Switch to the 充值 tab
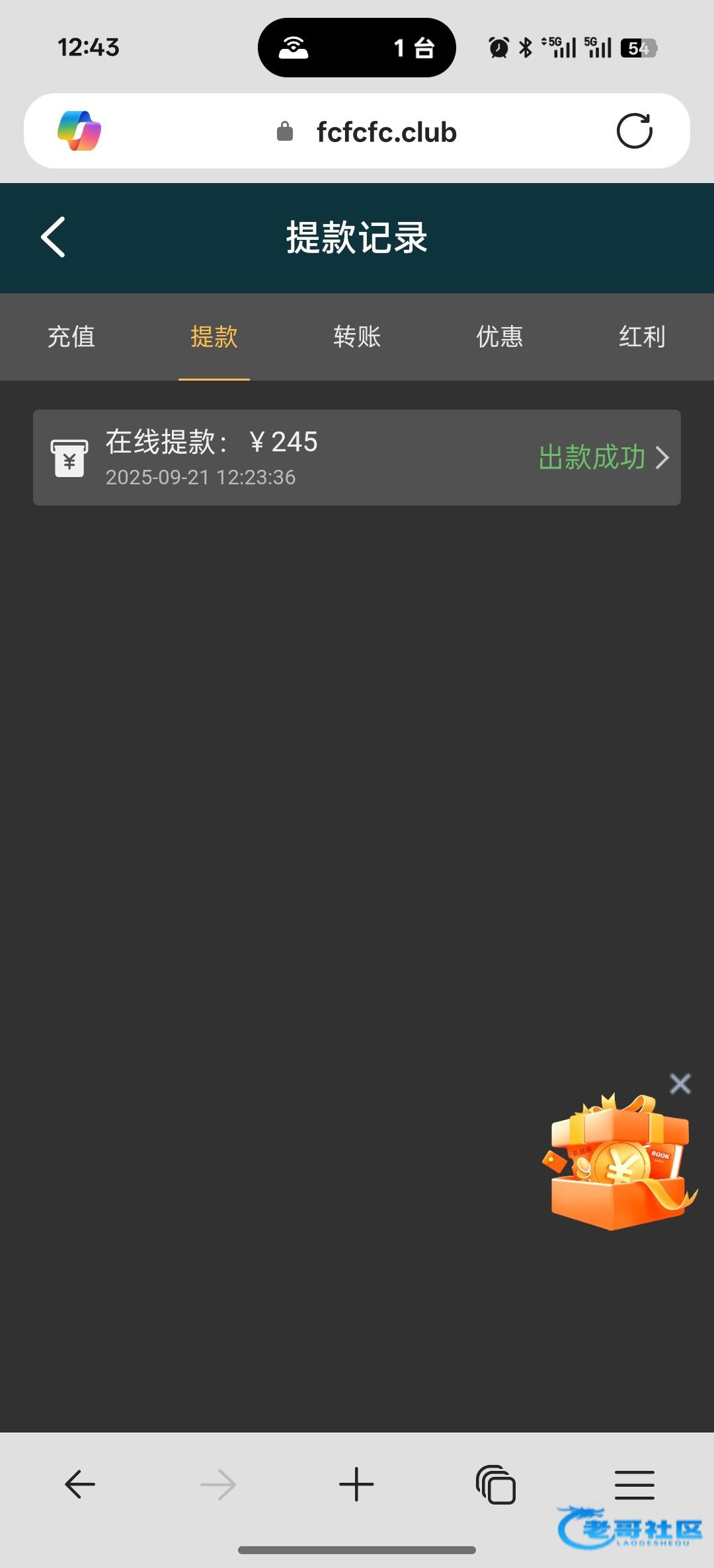Viewport: 714px width, 1568px height. (x=71, y=337)
